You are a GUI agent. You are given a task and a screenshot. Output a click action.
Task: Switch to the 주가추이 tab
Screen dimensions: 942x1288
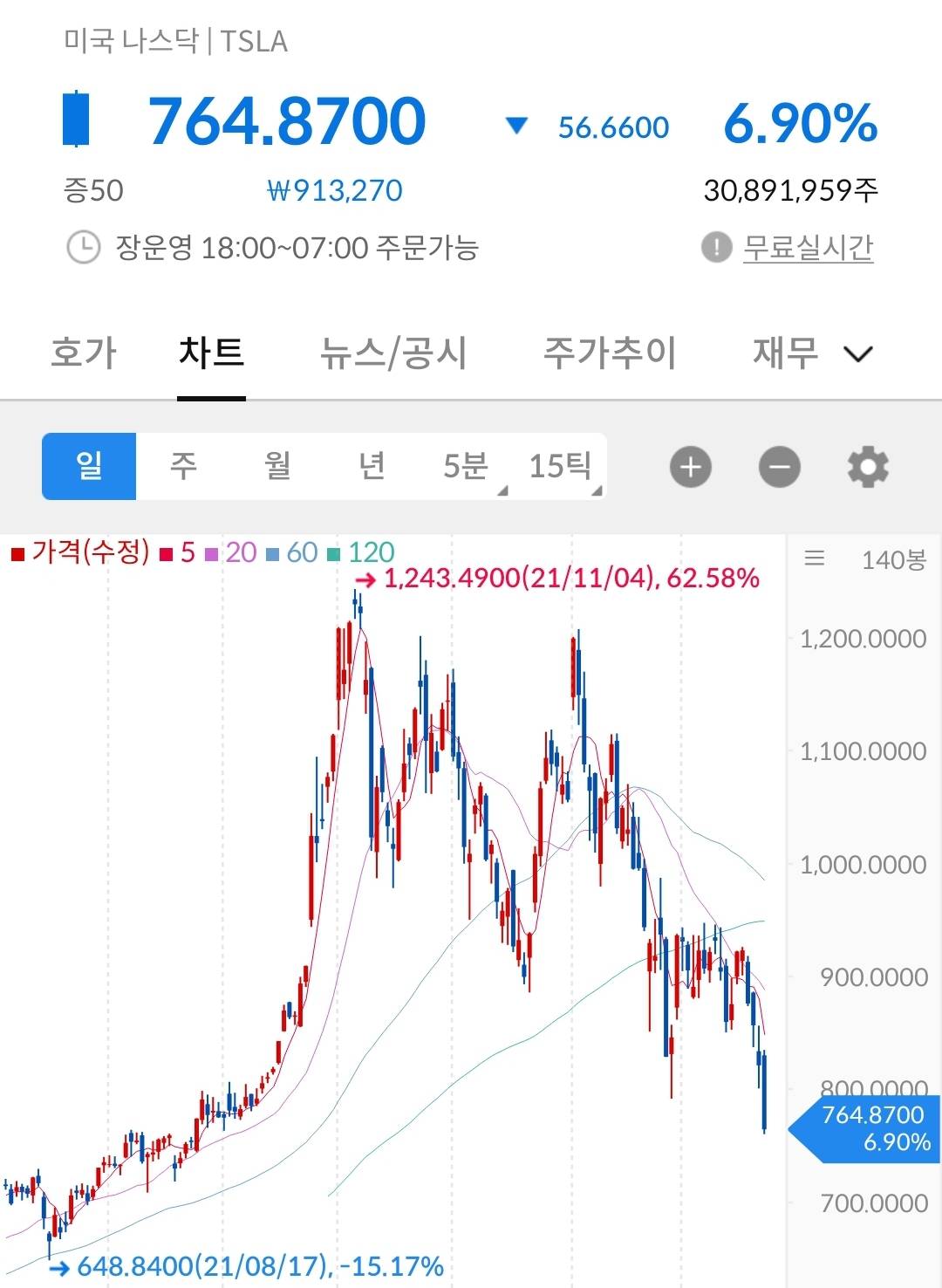pyautogui.click(x=610, y=353)
